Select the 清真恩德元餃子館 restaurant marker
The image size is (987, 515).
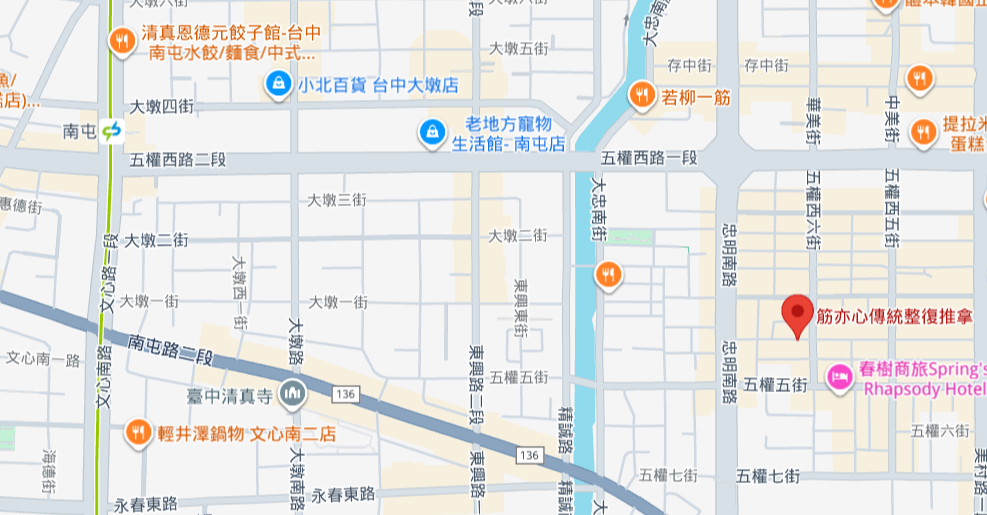[x=123, y=40]
